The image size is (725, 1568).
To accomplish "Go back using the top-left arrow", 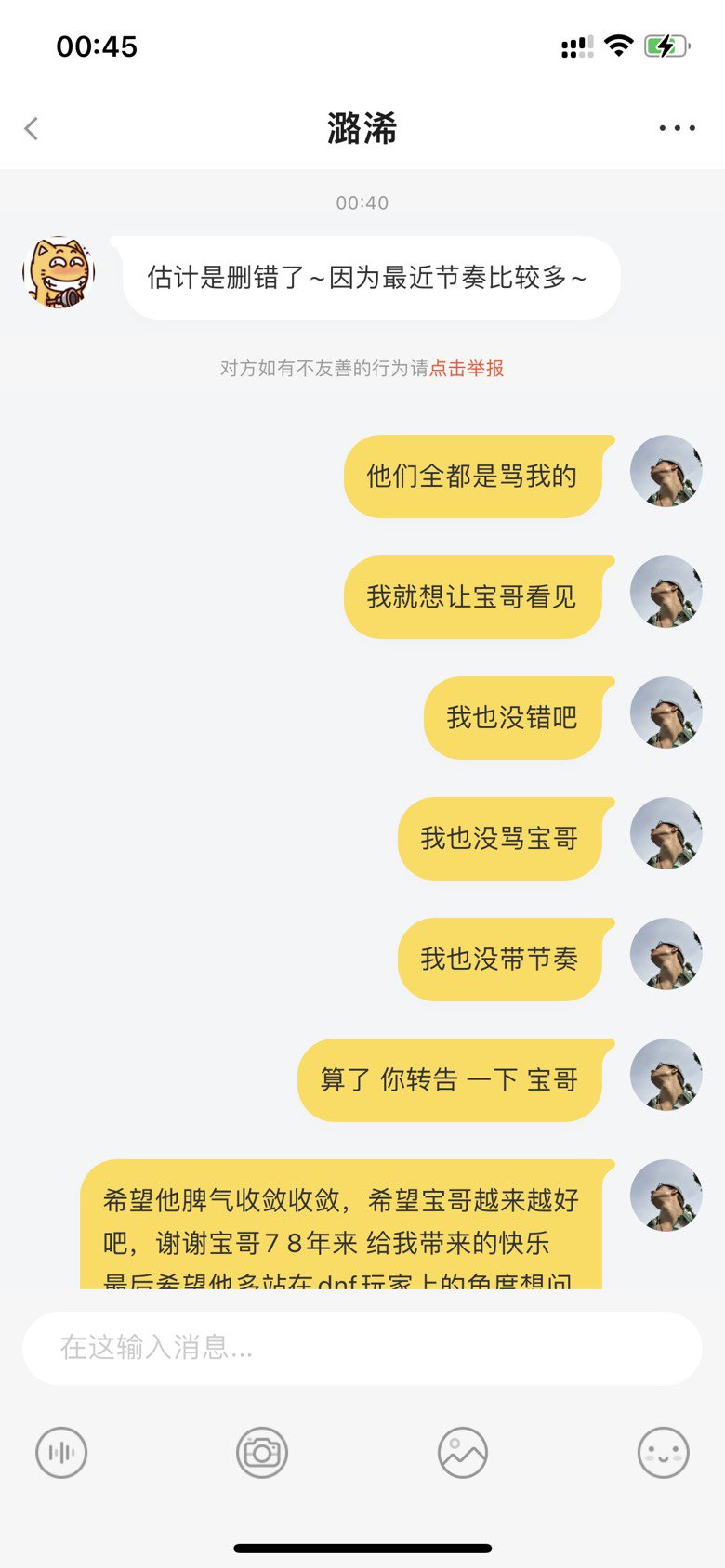I will coord(32,128).
